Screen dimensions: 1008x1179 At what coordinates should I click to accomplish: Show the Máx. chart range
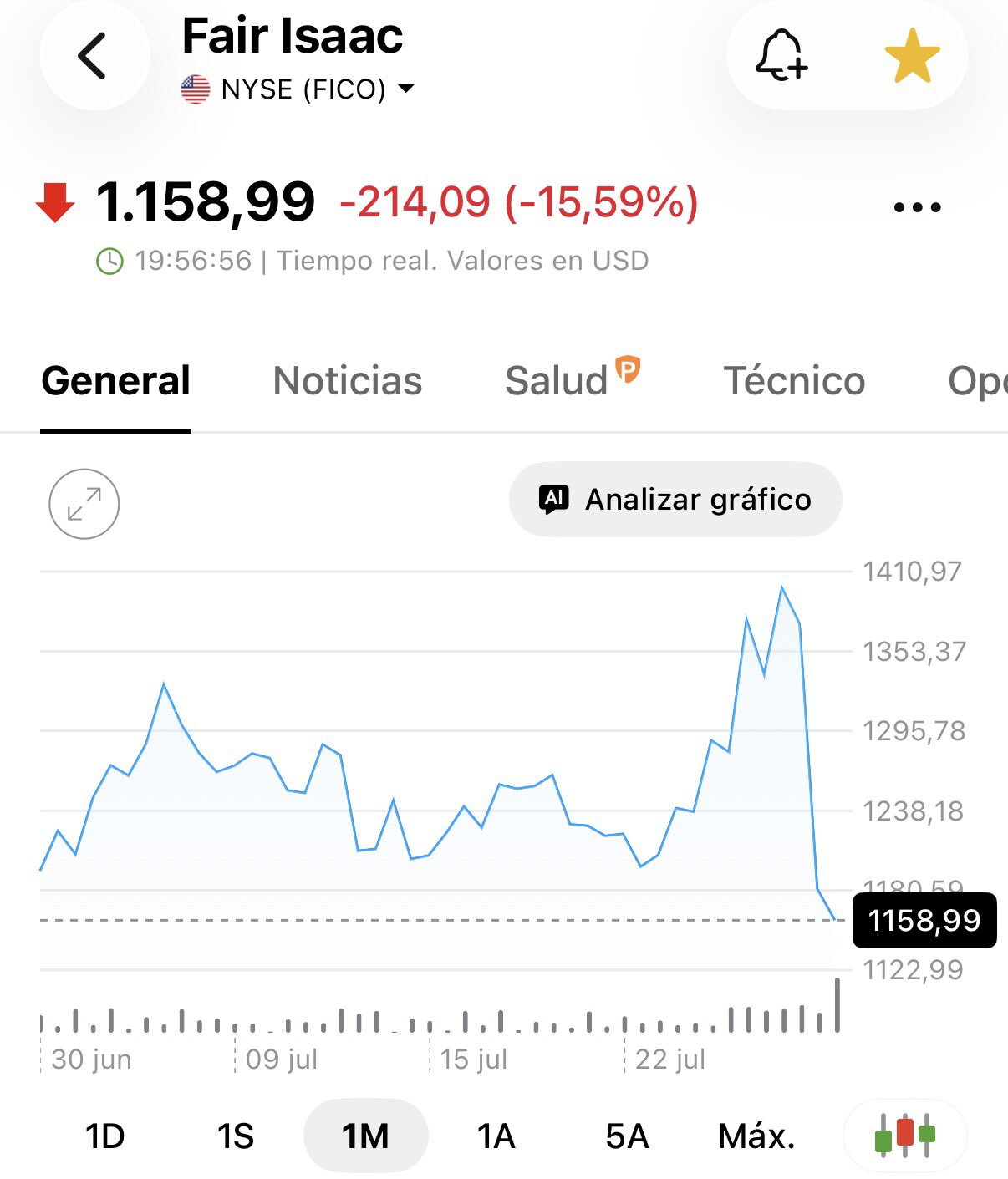tap(757, 1136)
